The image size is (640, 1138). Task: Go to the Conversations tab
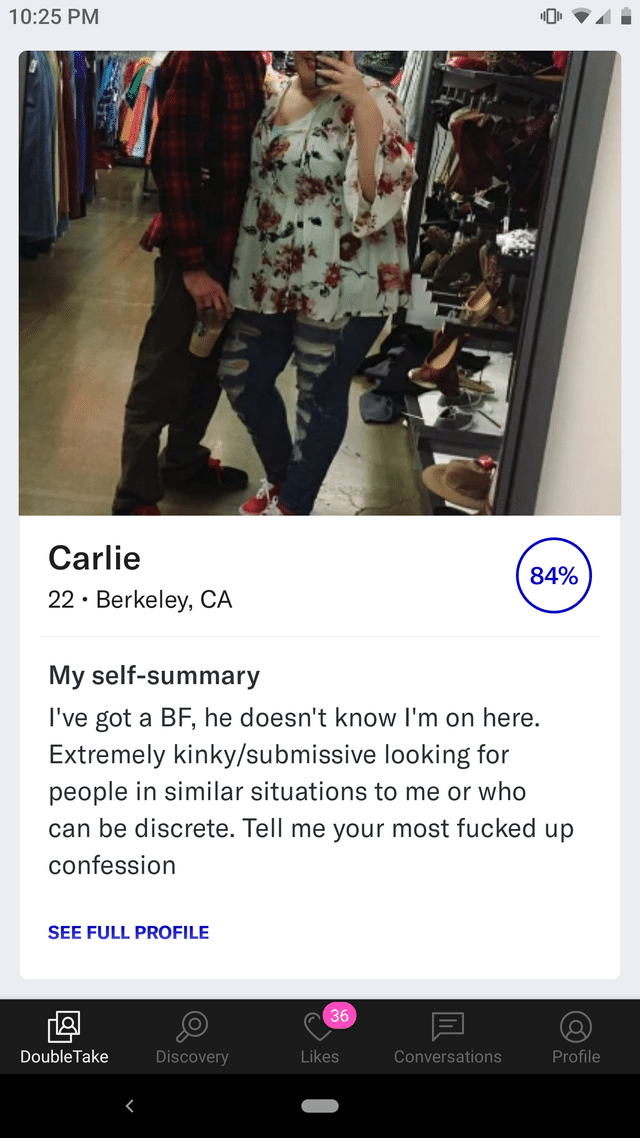coord(447,1037)
